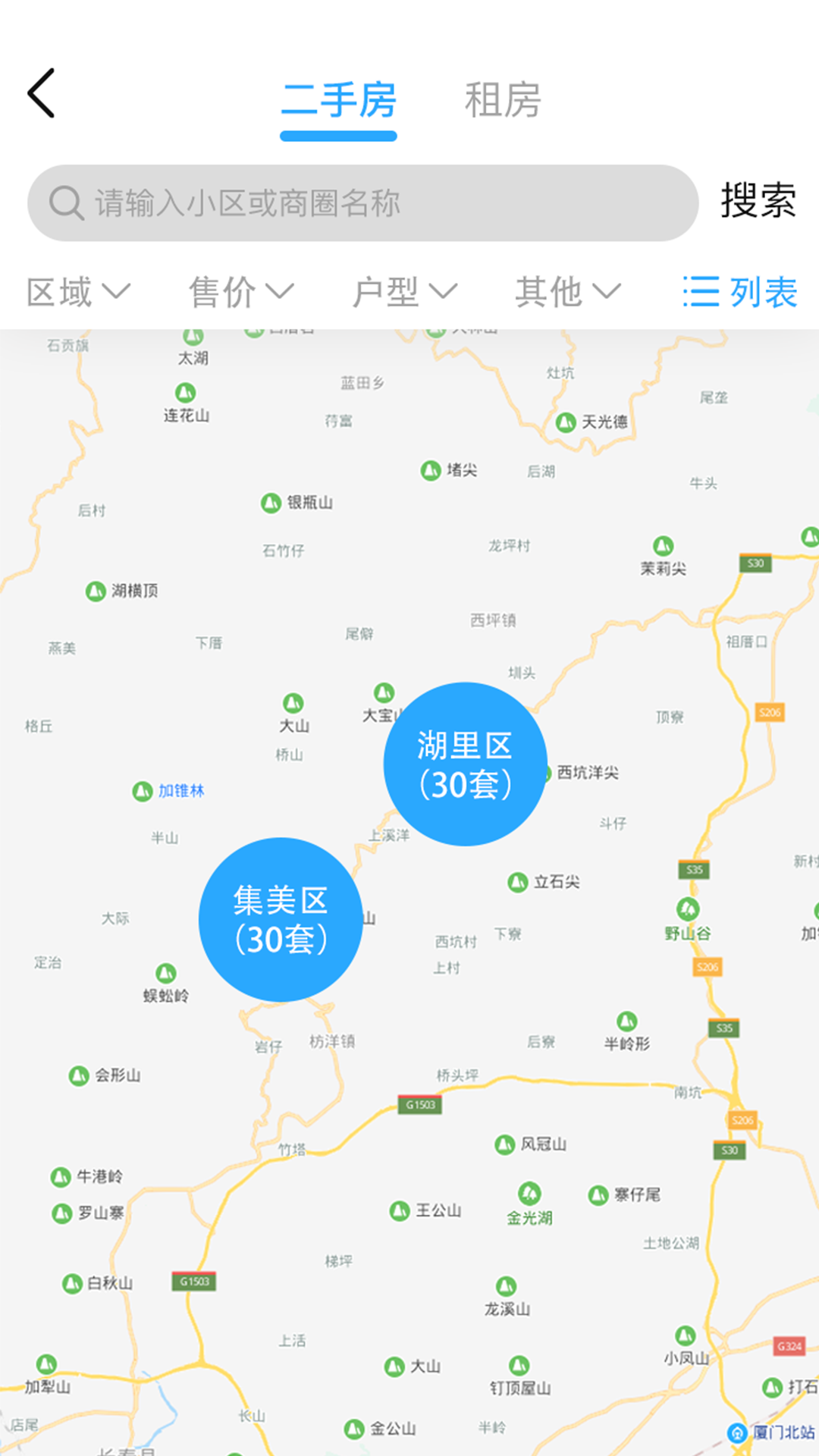
Task: Open the 售价 price filter
Action: click(x=241, y=292)
